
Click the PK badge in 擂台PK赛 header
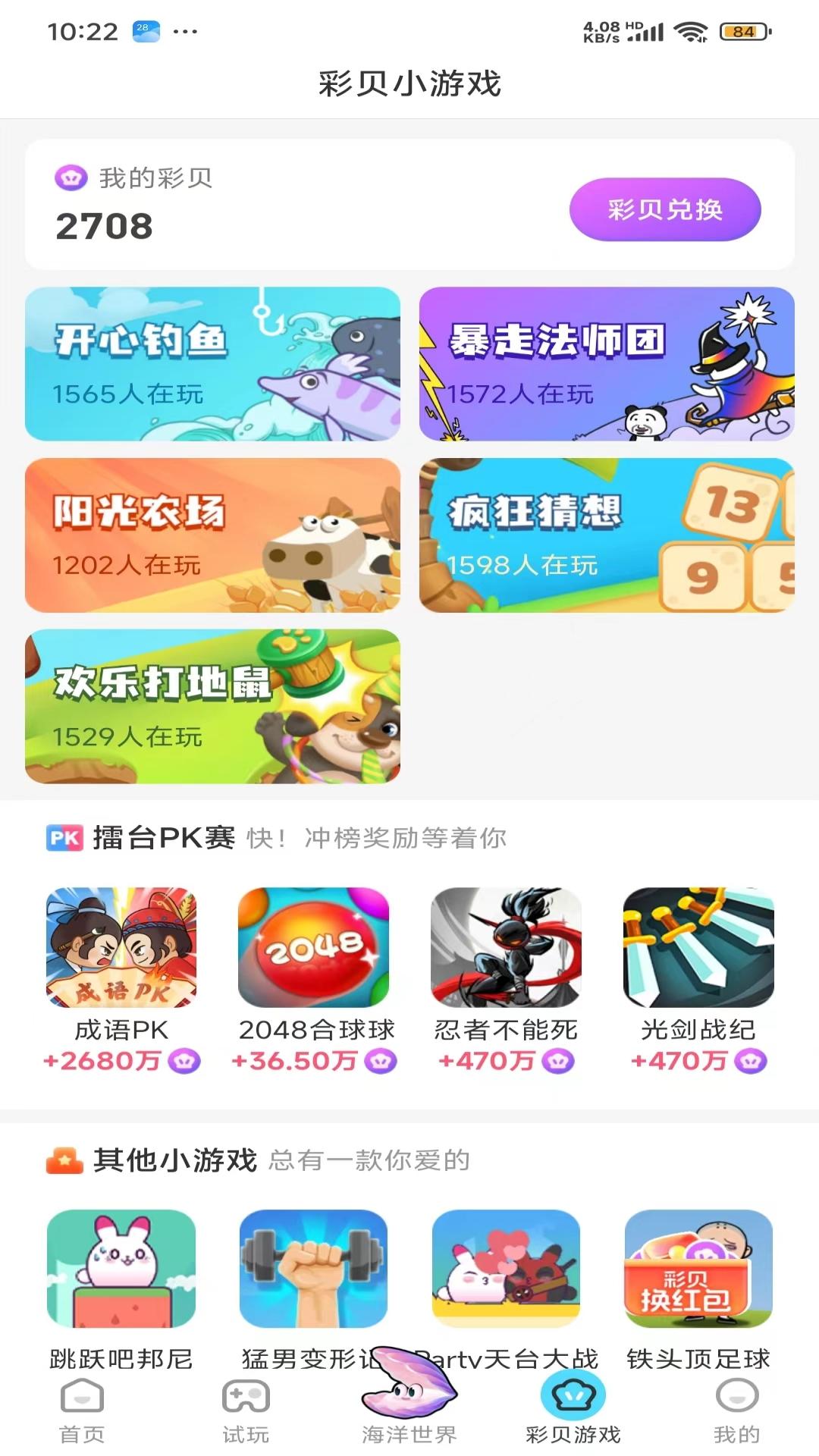coord(64,837)
